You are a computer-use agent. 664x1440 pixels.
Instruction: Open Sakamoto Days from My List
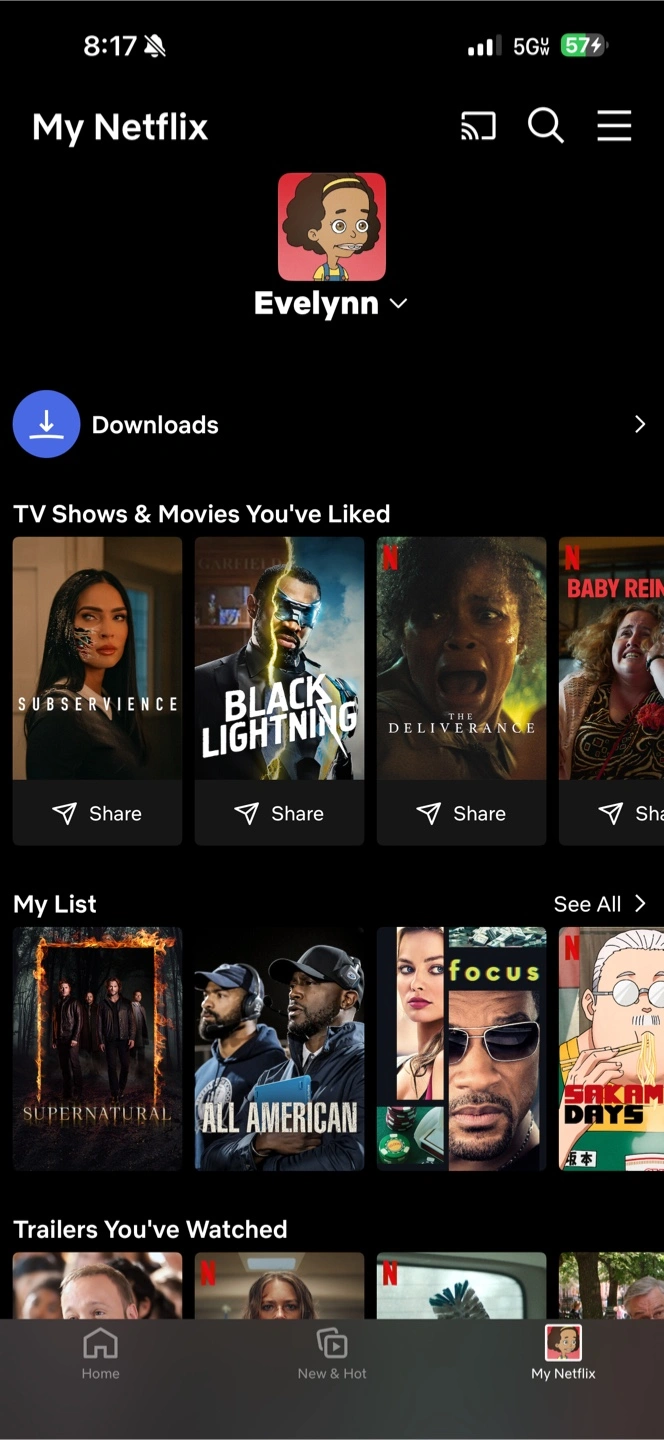coord(611,1048)
